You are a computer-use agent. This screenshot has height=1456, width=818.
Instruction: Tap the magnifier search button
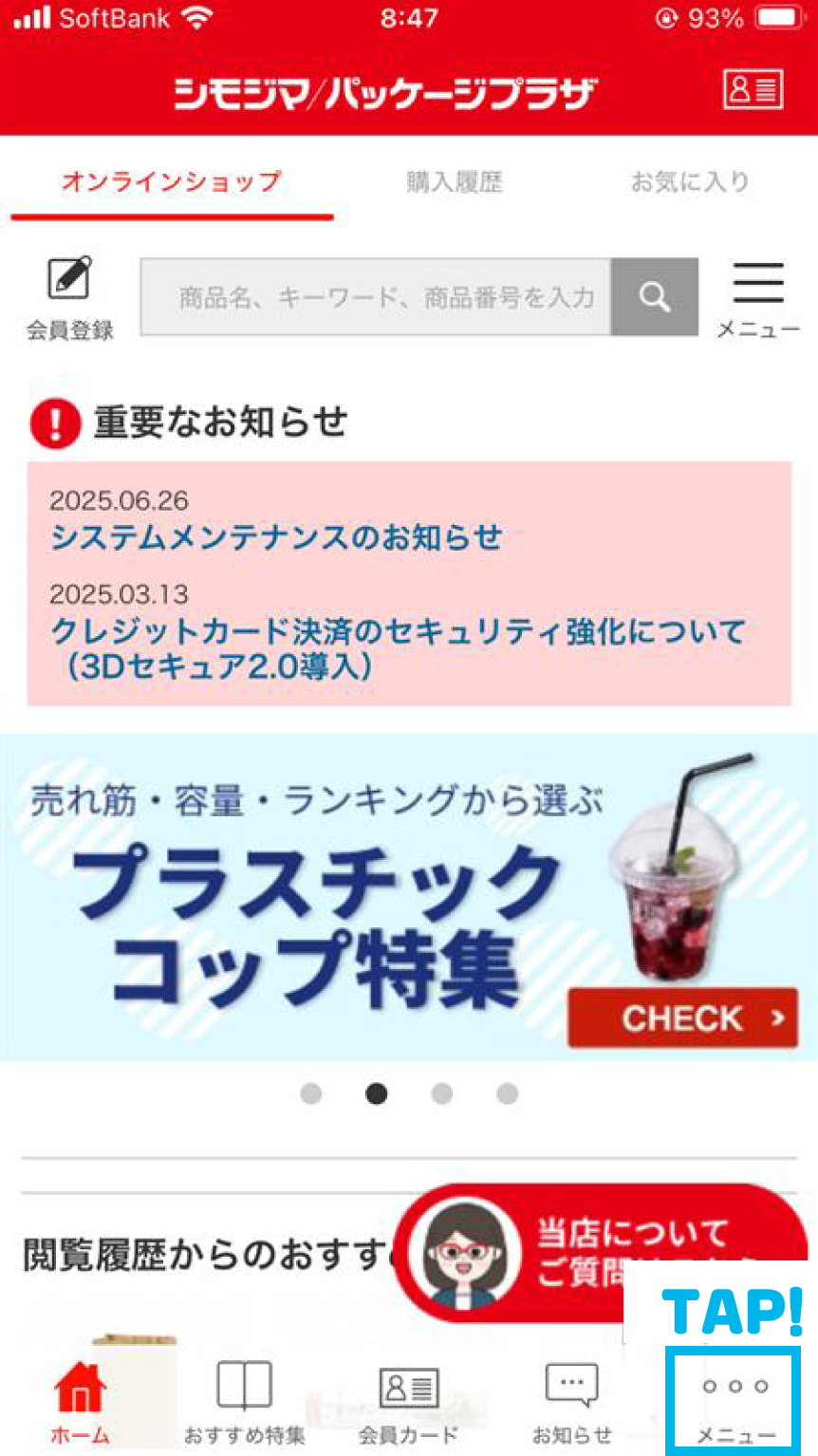point(655,297)
